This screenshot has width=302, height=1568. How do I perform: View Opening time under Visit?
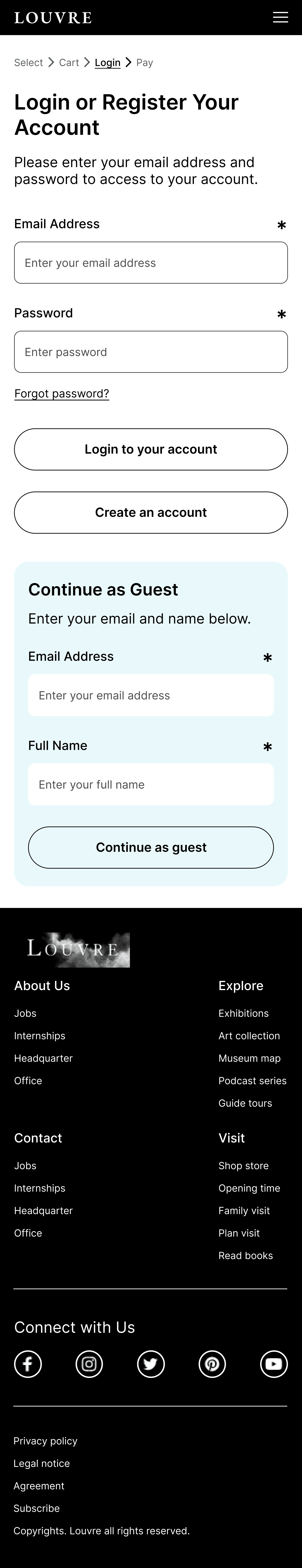[250, 1188]
